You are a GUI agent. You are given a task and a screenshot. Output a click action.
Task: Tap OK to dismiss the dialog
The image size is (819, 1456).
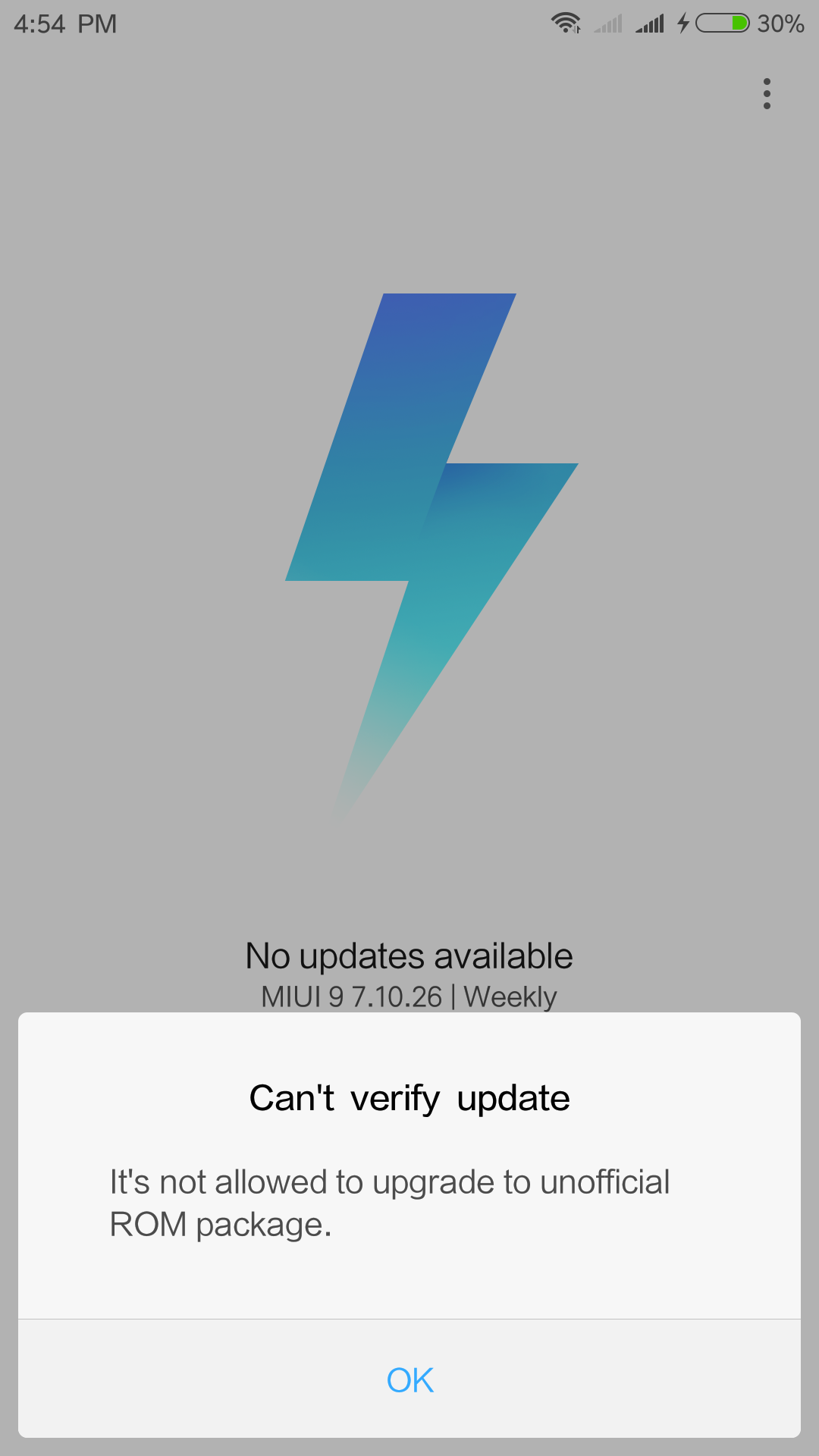click(409, 1379)
